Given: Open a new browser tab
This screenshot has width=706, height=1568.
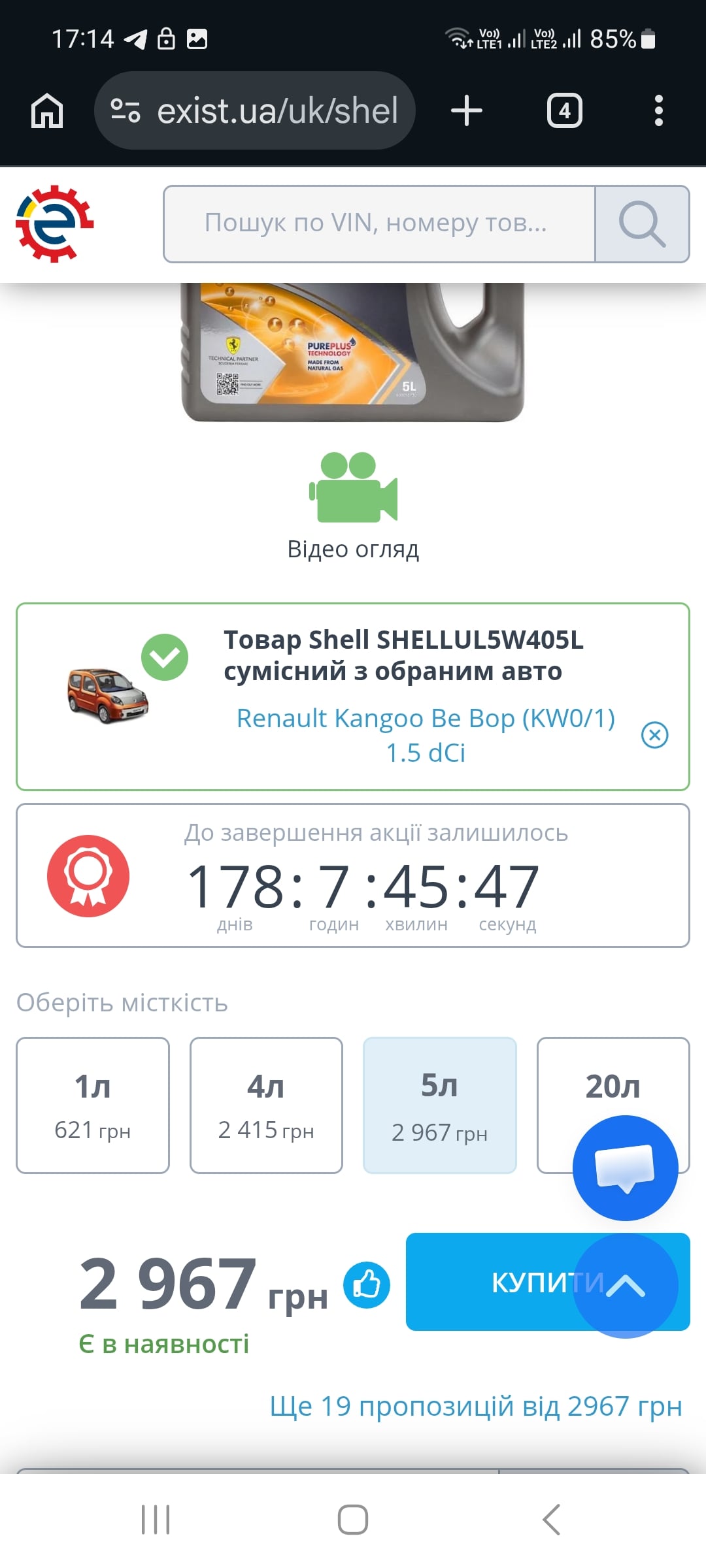Looking at the screenshot, I should tap(467, 110).
